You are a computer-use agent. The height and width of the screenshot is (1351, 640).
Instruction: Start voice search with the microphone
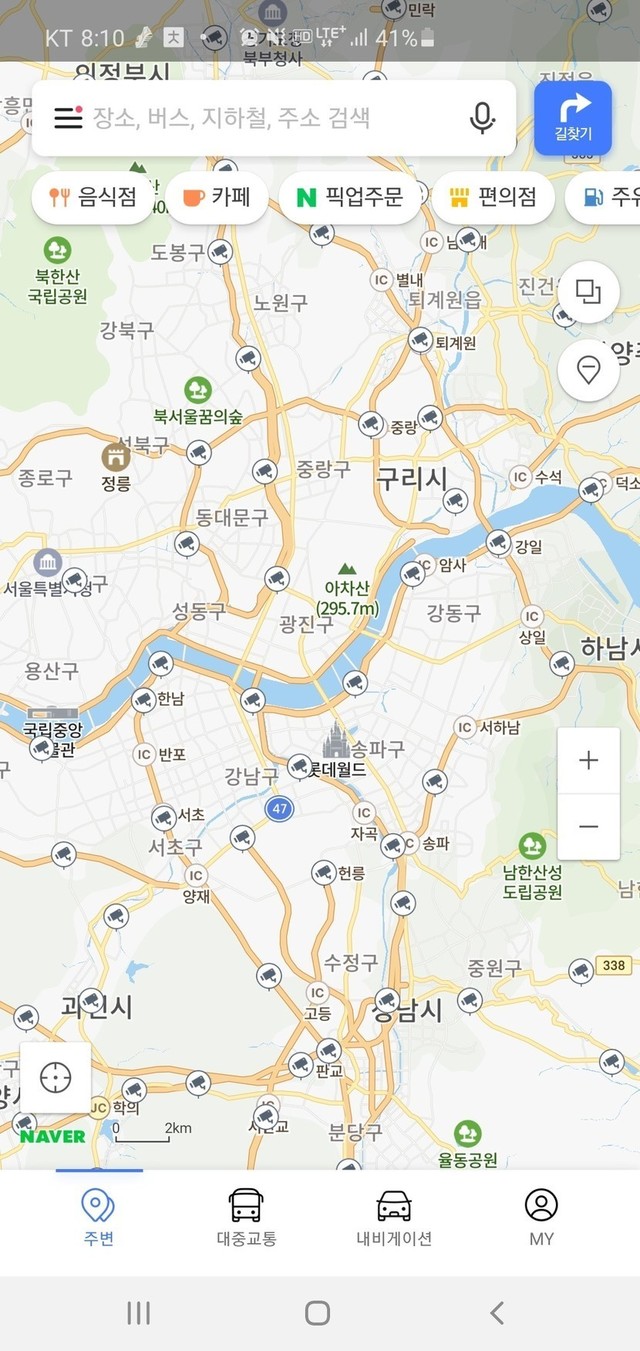pos(482,118)
